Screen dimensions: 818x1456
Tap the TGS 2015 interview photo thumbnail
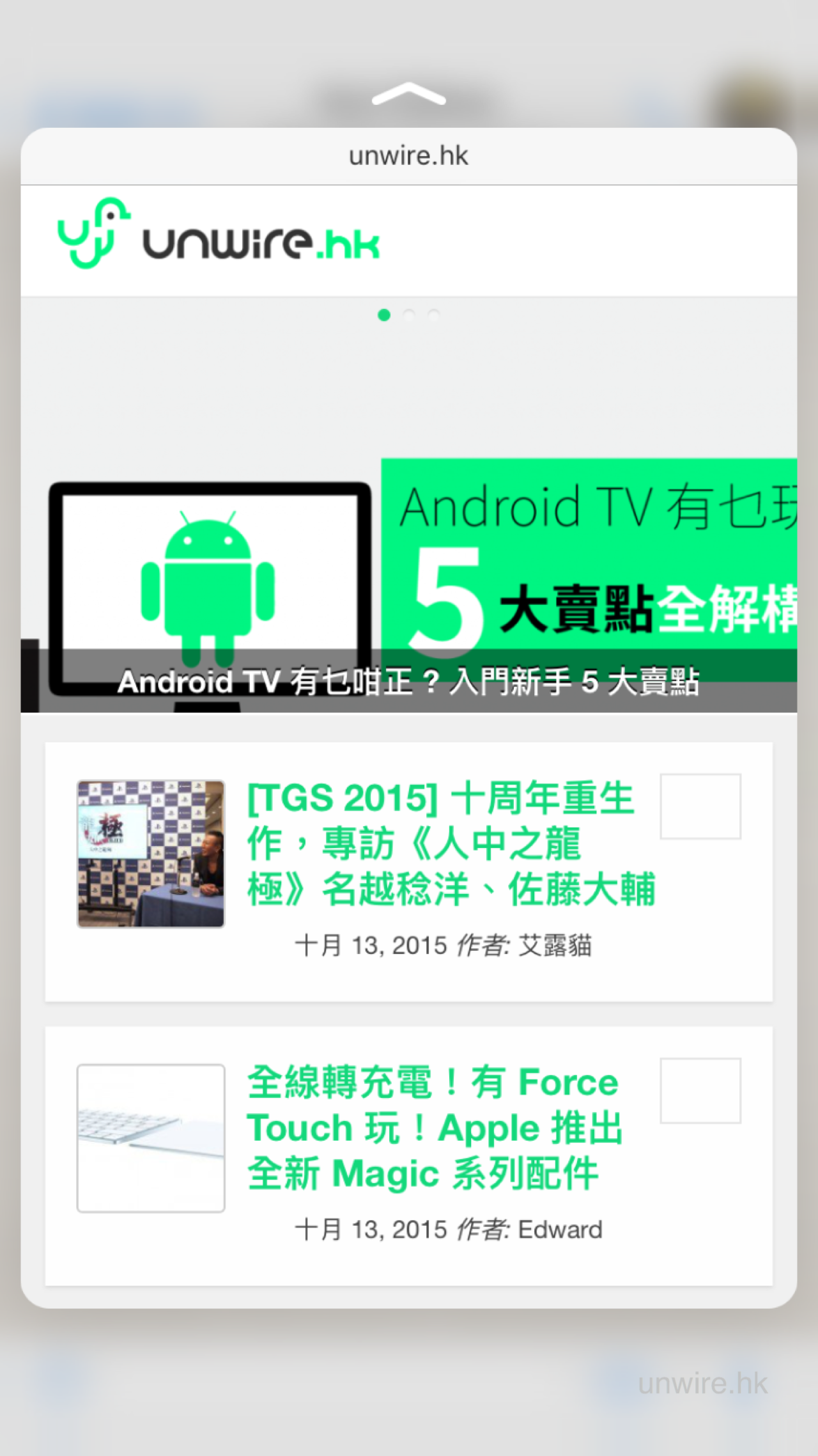[151, 854]
